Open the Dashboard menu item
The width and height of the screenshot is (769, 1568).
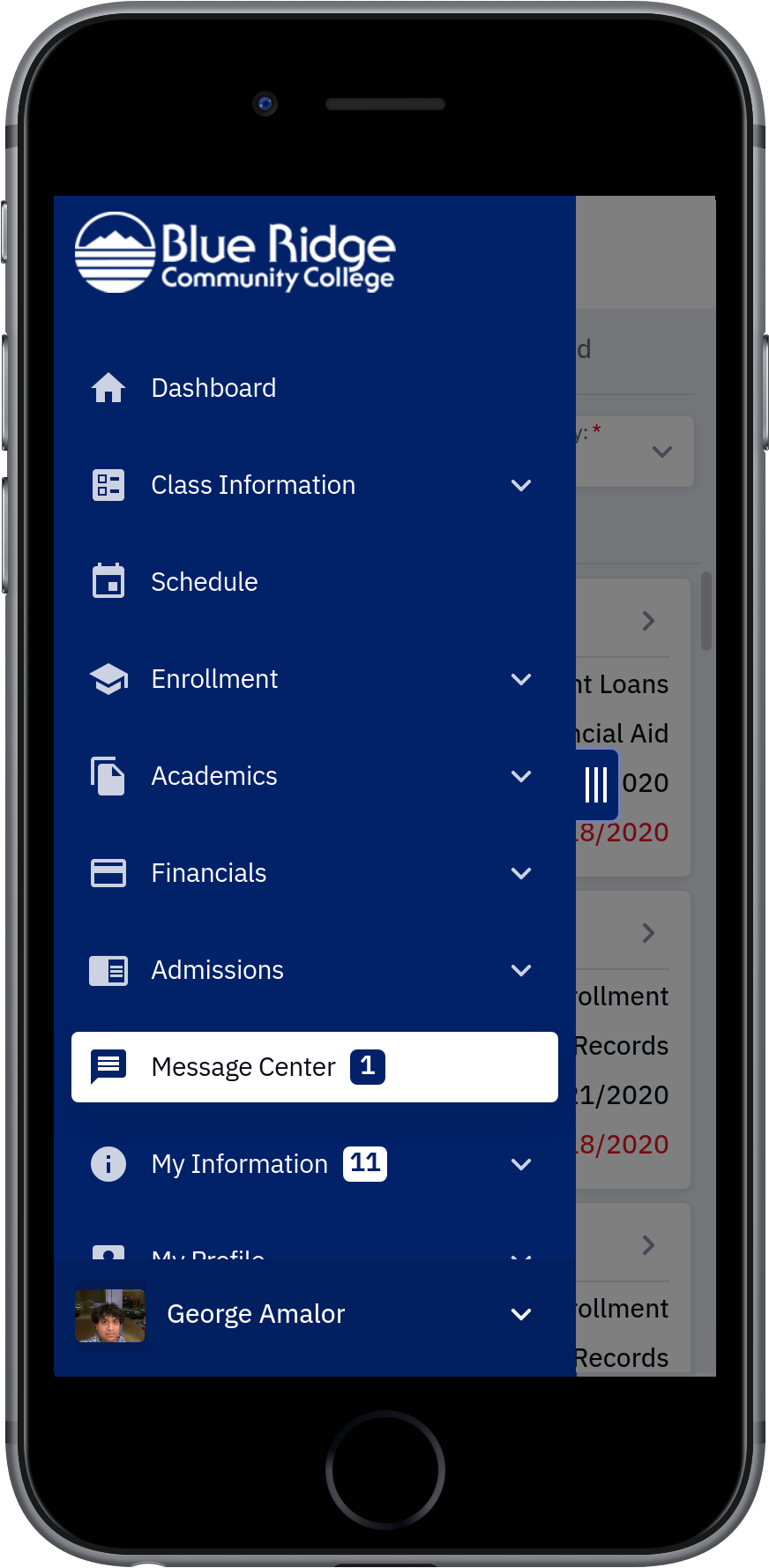pos(314,388)
